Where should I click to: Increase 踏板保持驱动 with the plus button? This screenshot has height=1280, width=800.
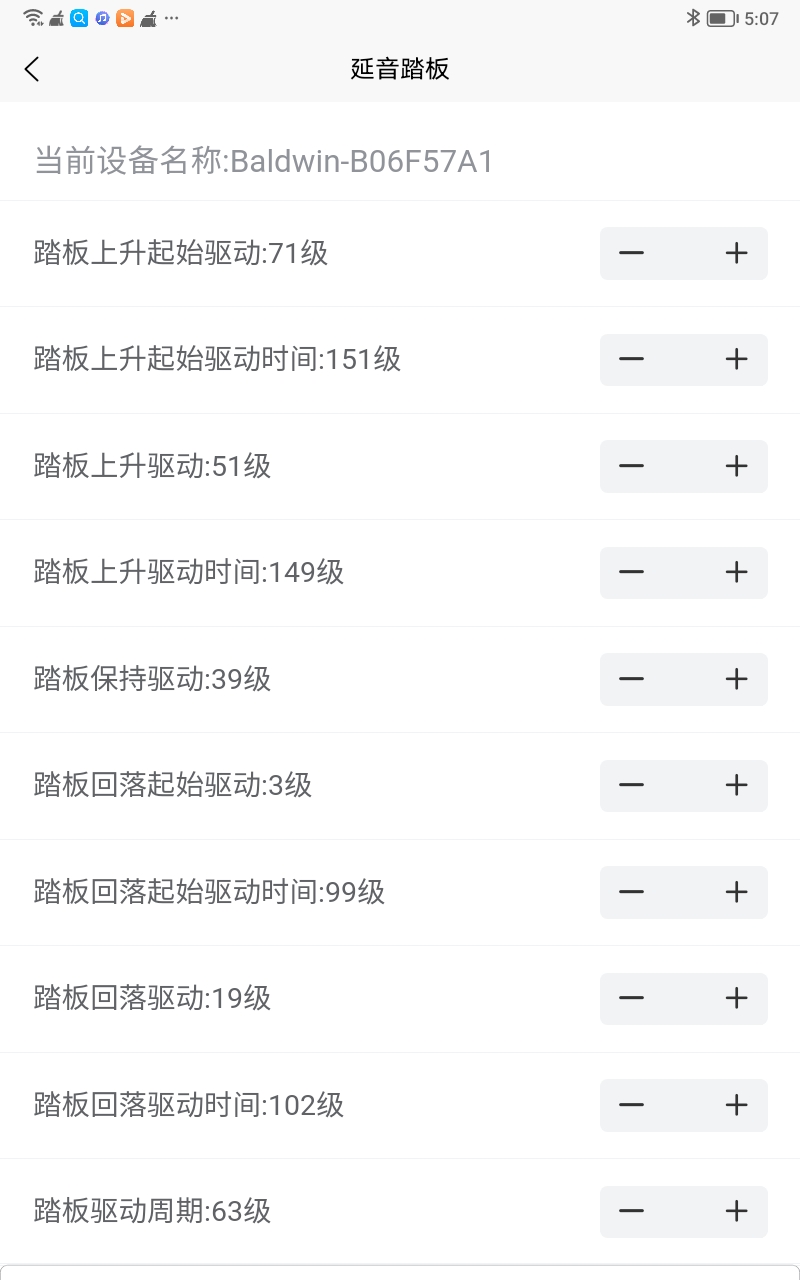coord(736,679)
